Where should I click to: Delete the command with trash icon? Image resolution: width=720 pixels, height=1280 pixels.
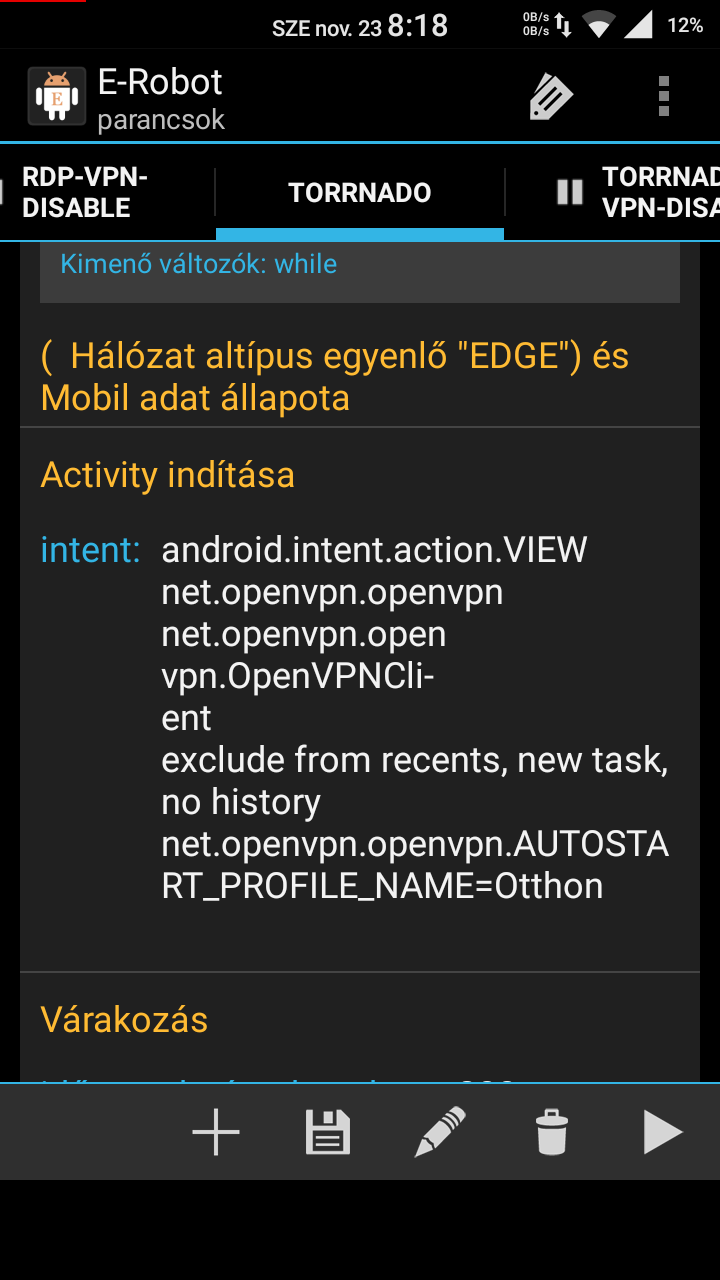click(x=552, y=1132)
